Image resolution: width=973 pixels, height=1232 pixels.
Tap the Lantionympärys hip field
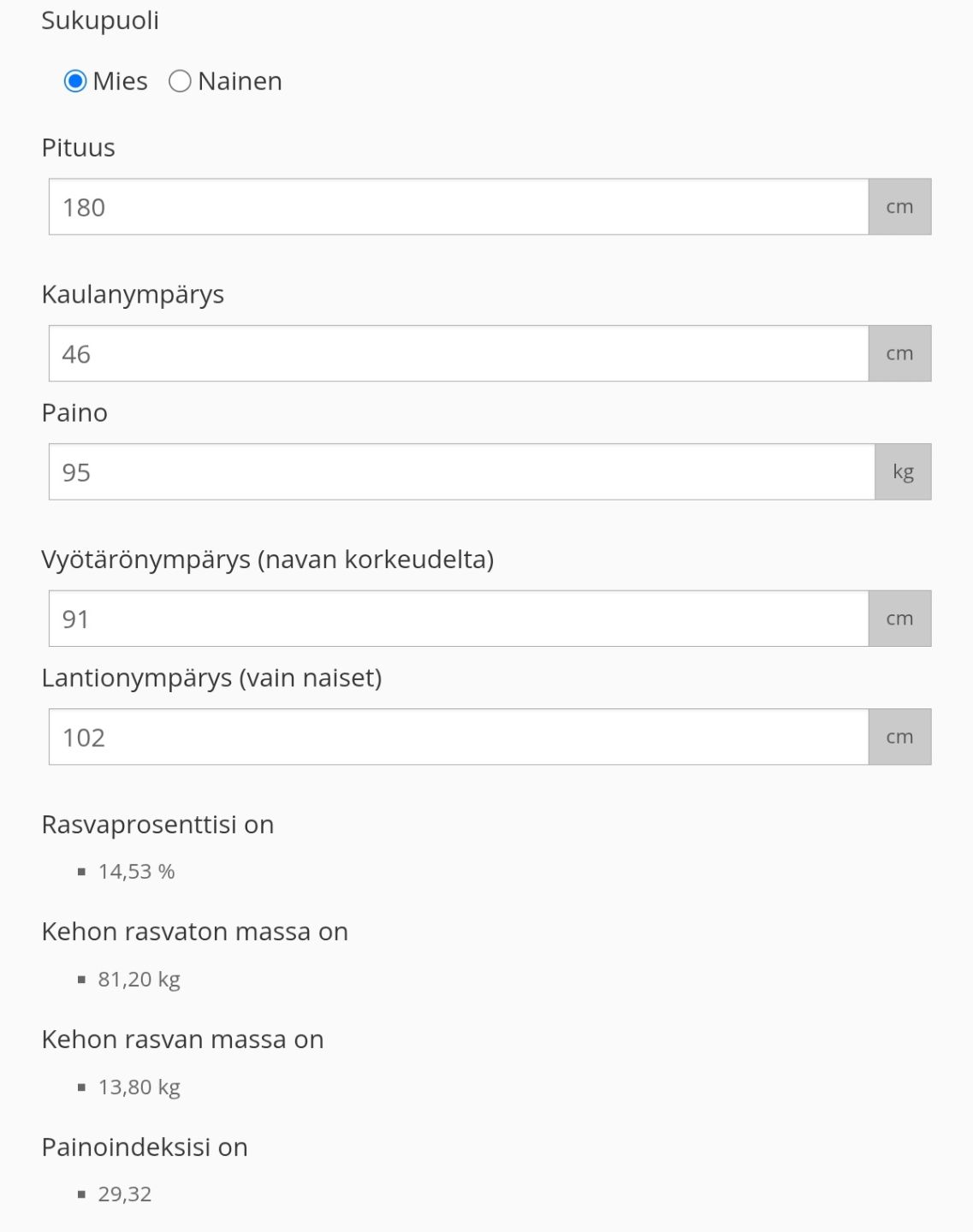[x=459, y=737]
